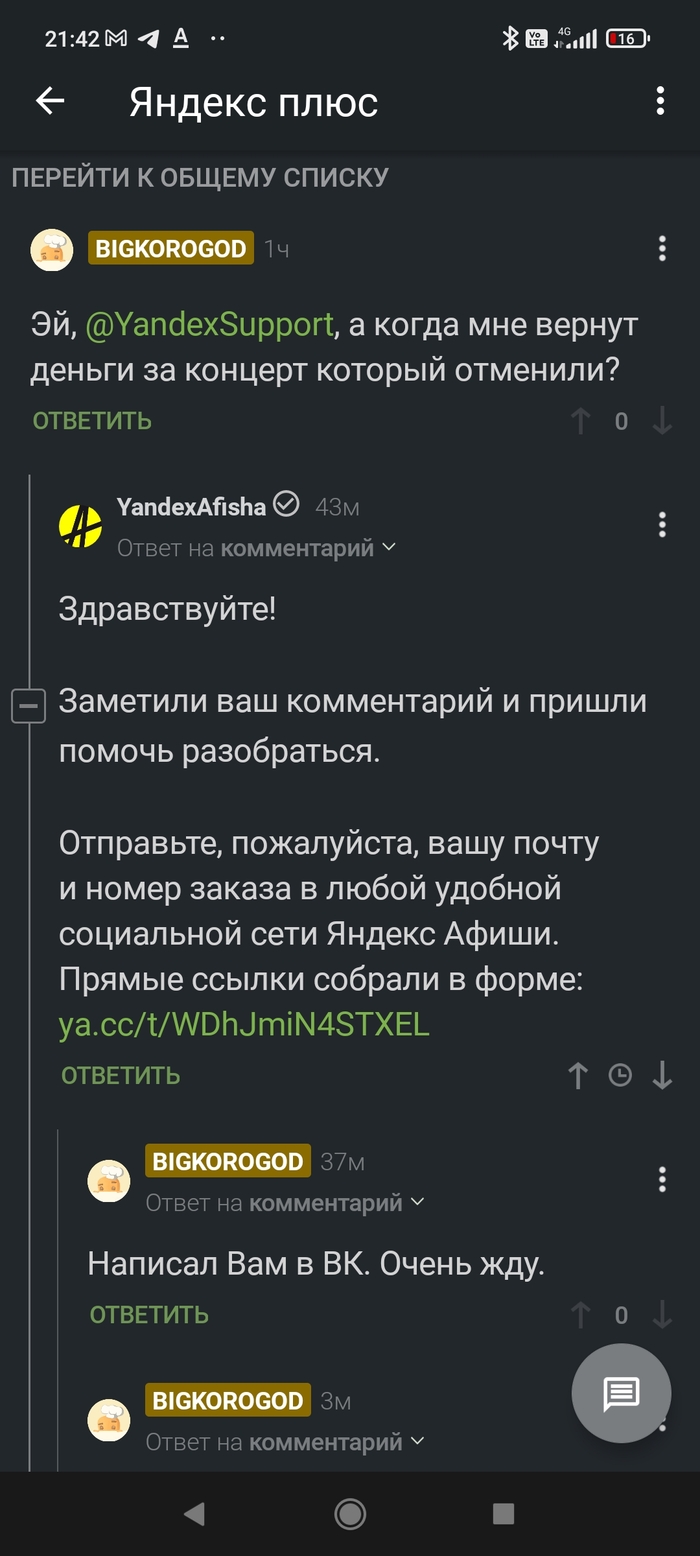Upvote the concert refund comment
This screenshot has width=700, height=1556.
pyautogui.click(x=580, y=421)
